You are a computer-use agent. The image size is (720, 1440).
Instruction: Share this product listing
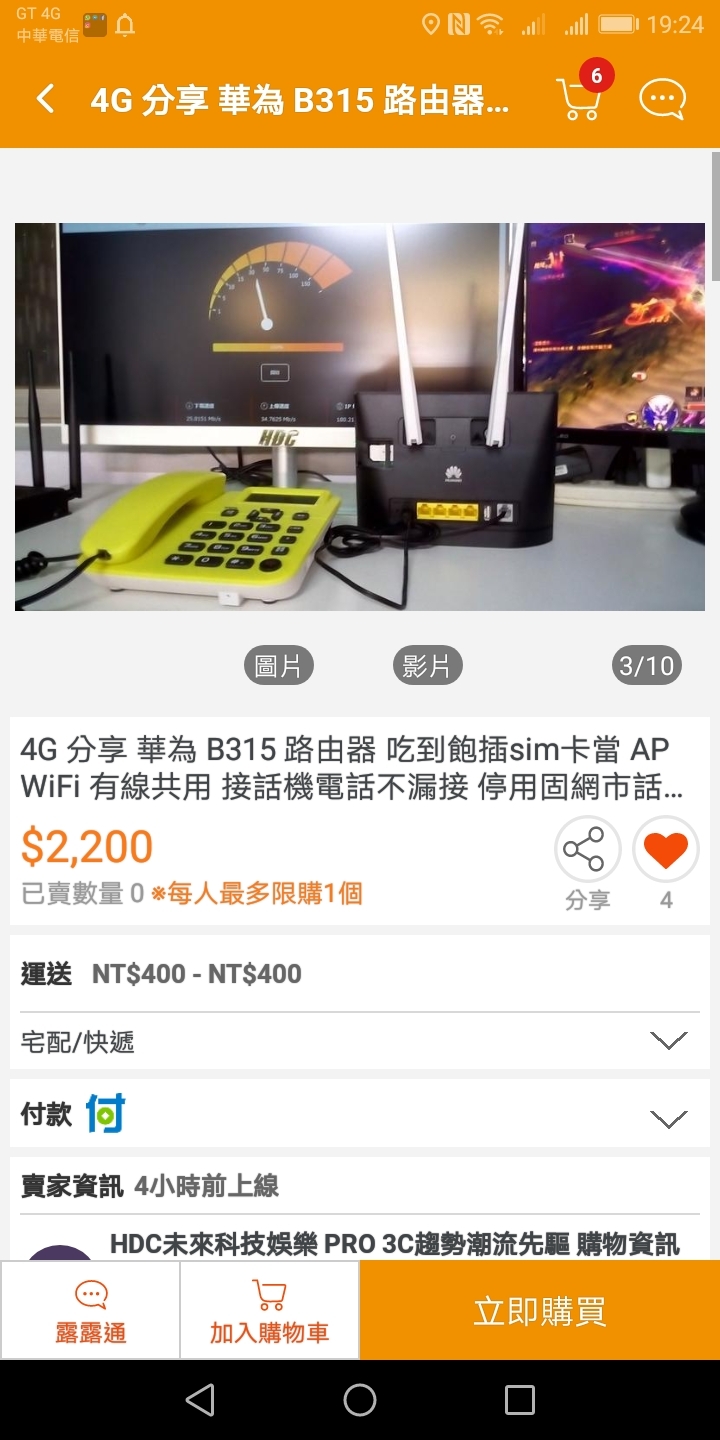click(587, 850)
